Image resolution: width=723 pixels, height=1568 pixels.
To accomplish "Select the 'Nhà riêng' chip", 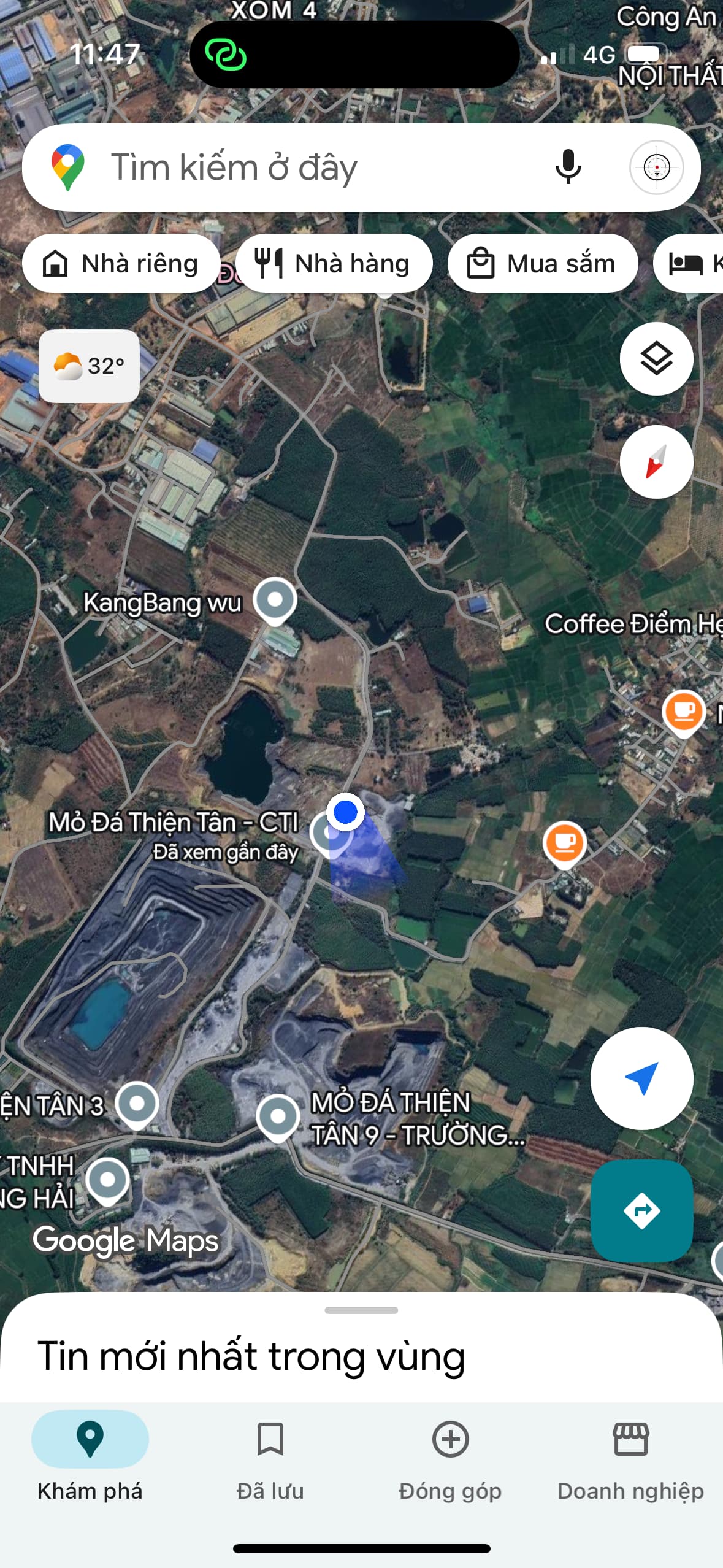I will click(x=121, y=264).
